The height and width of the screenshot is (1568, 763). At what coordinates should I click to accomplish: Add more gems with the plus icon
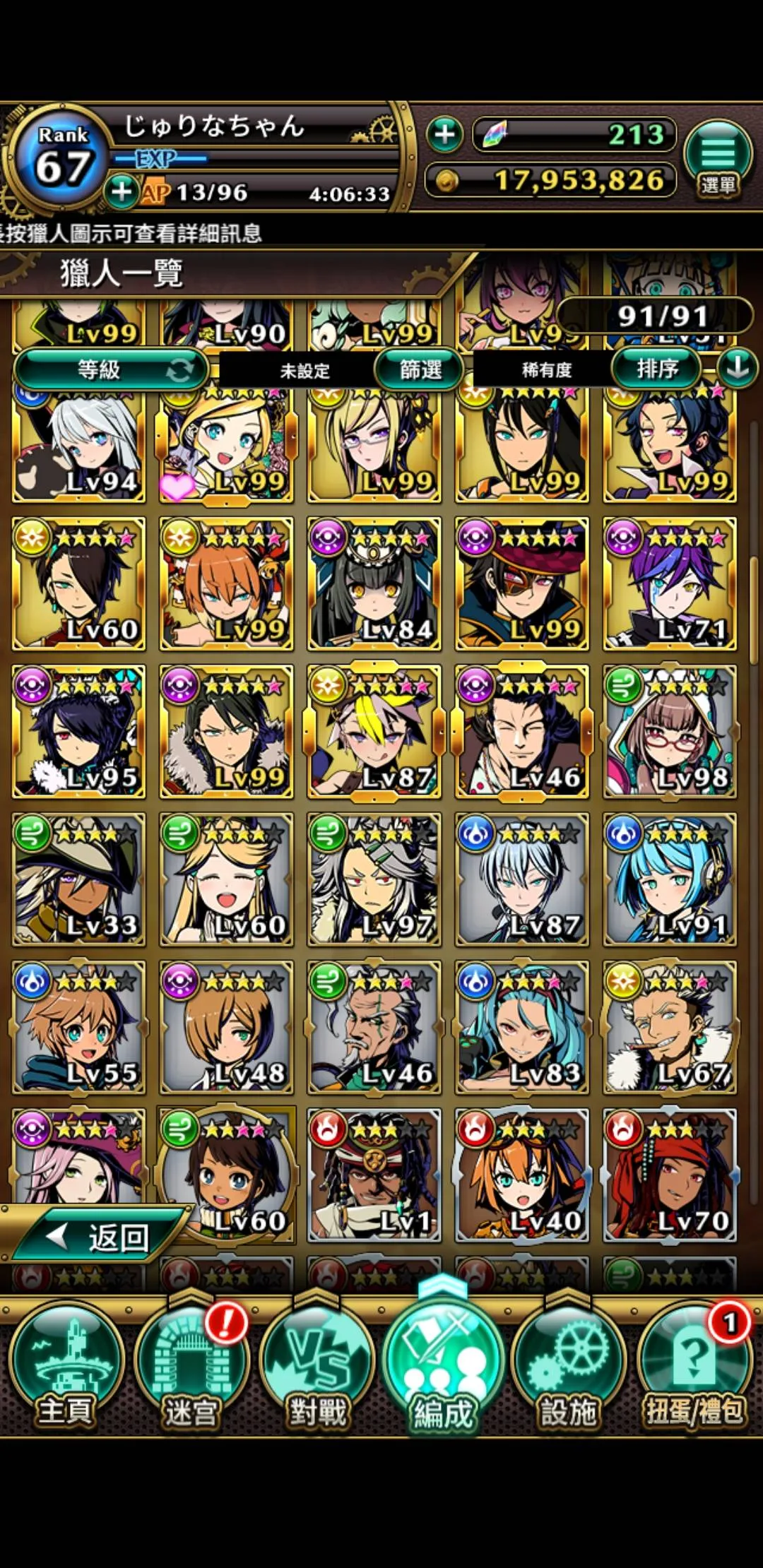(444, 133)
